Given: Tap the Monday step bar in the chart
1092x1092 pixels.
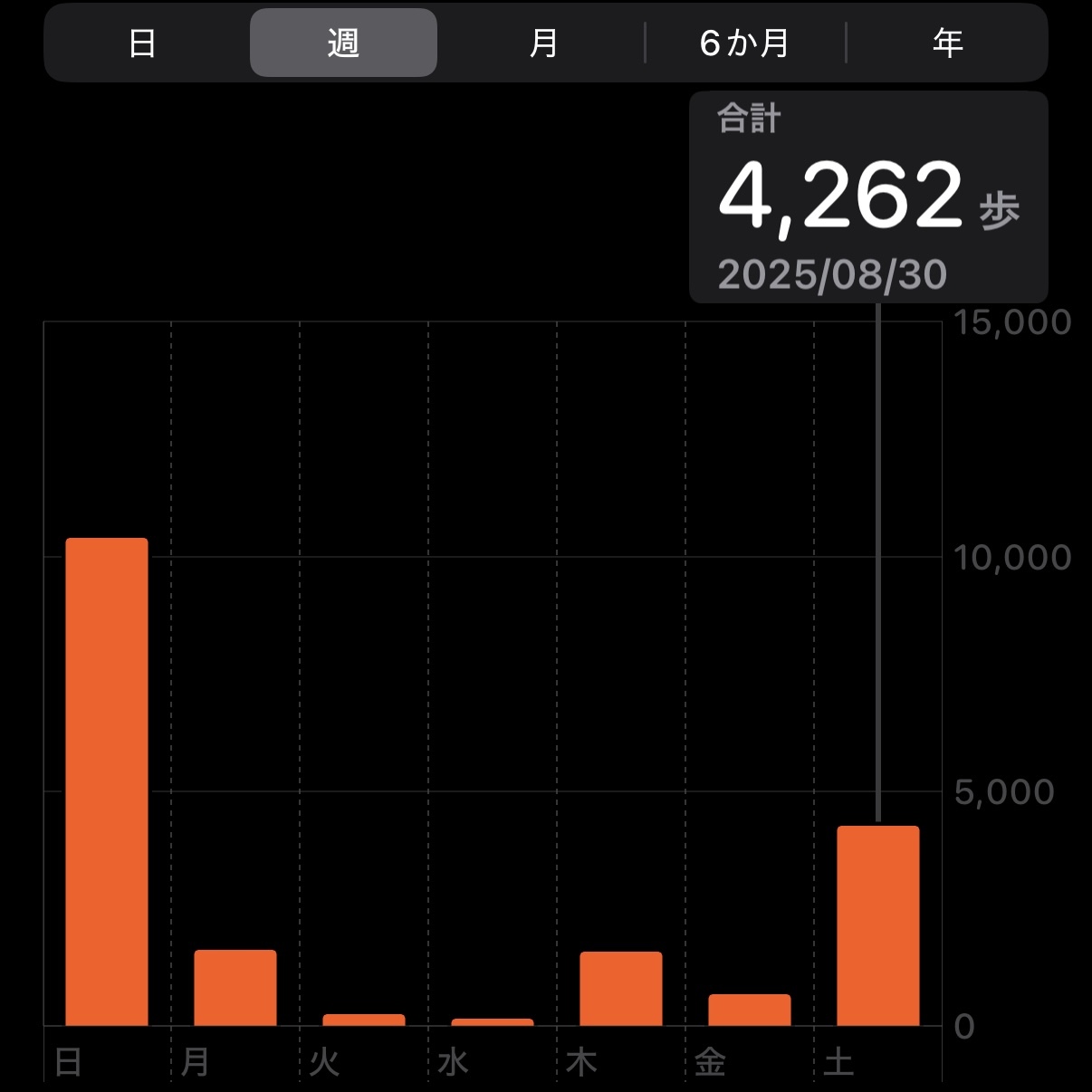Looking at the screenshot, I should pos(235,988).
